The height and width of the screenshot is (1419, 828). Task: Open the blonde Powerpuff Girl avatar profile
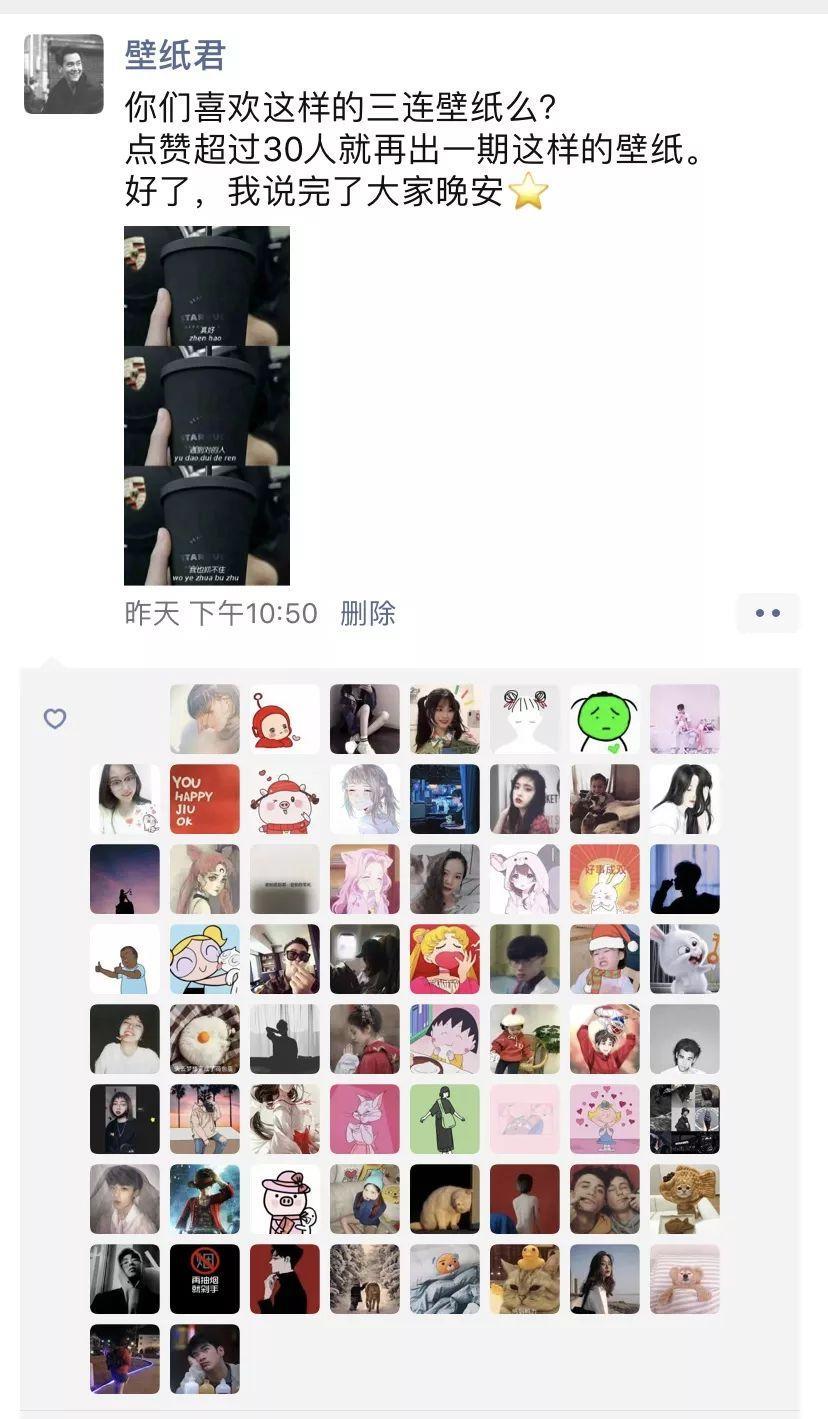pos(205,959)
